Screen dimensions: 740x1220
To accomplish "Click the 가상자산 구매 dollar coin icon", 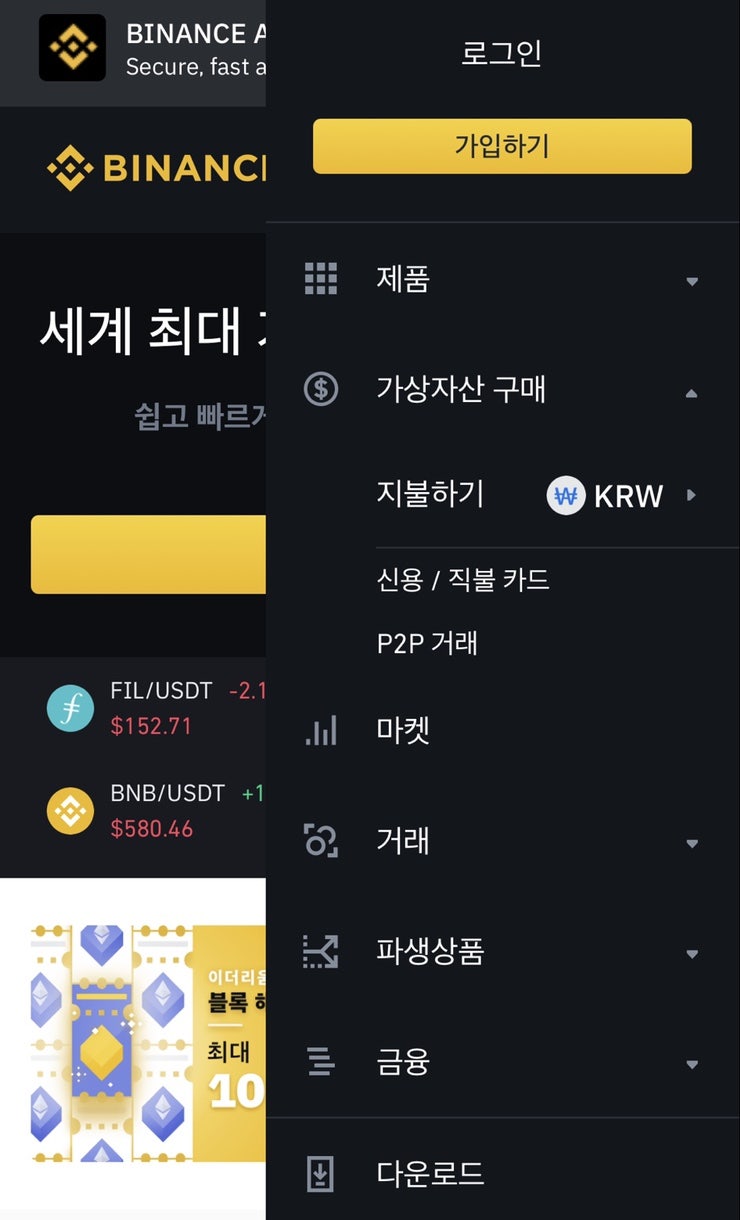I will [319, 390].
